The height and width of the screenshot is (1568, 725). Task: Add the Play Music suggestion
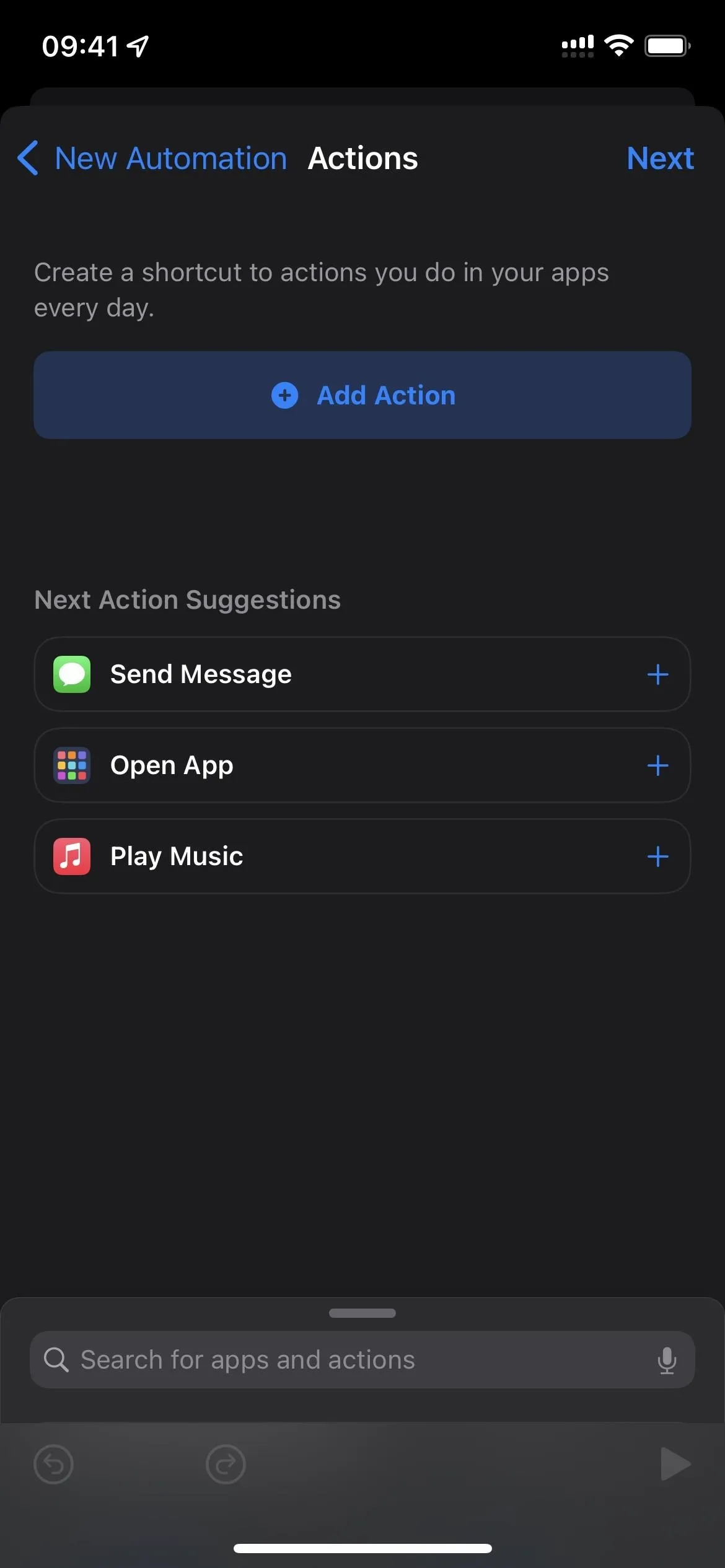[657, 856]
